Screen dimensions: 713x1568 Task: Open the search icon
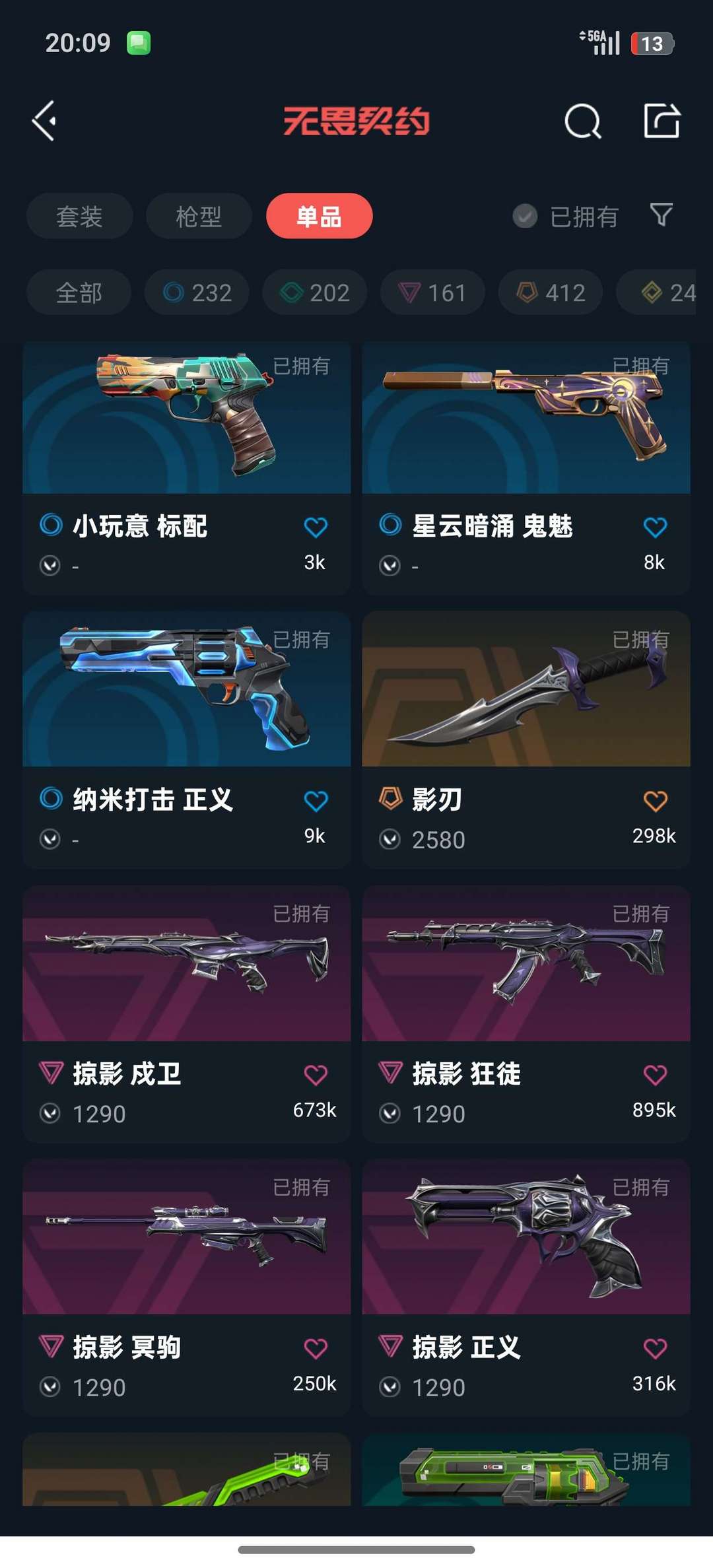tap(583, 121)
